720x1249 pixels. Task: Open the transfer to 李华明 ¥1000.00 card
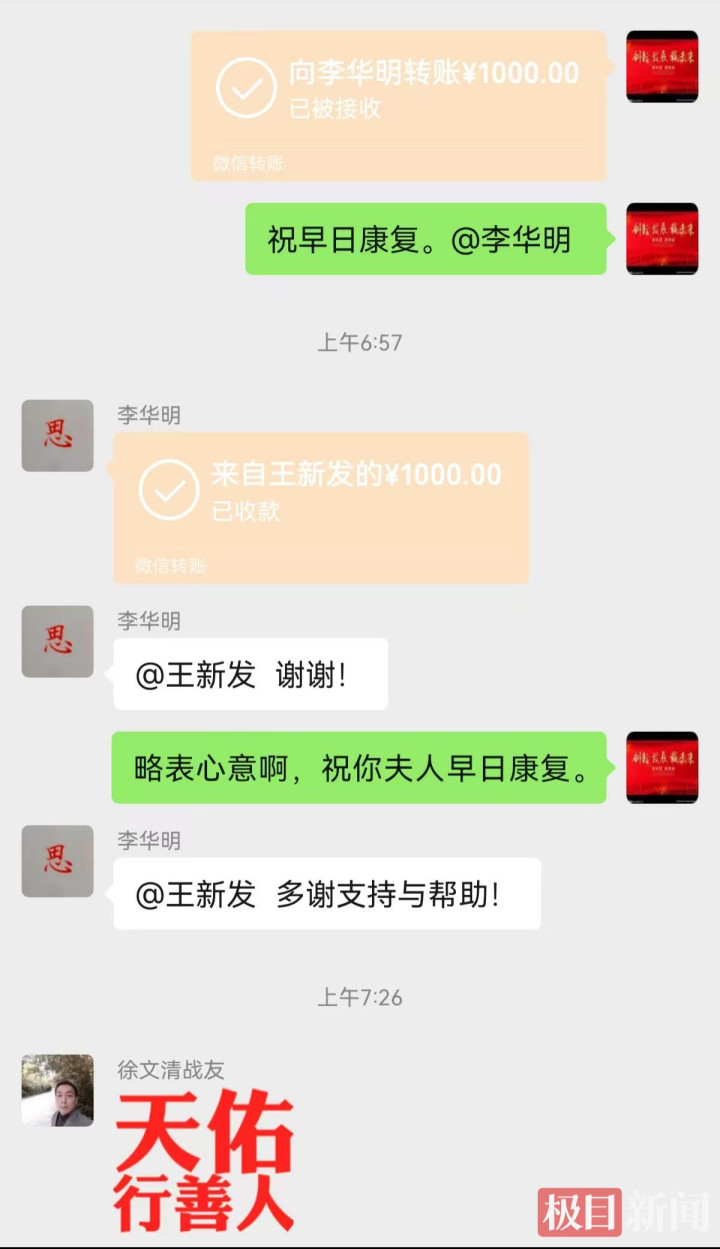[x=398, y=105]
